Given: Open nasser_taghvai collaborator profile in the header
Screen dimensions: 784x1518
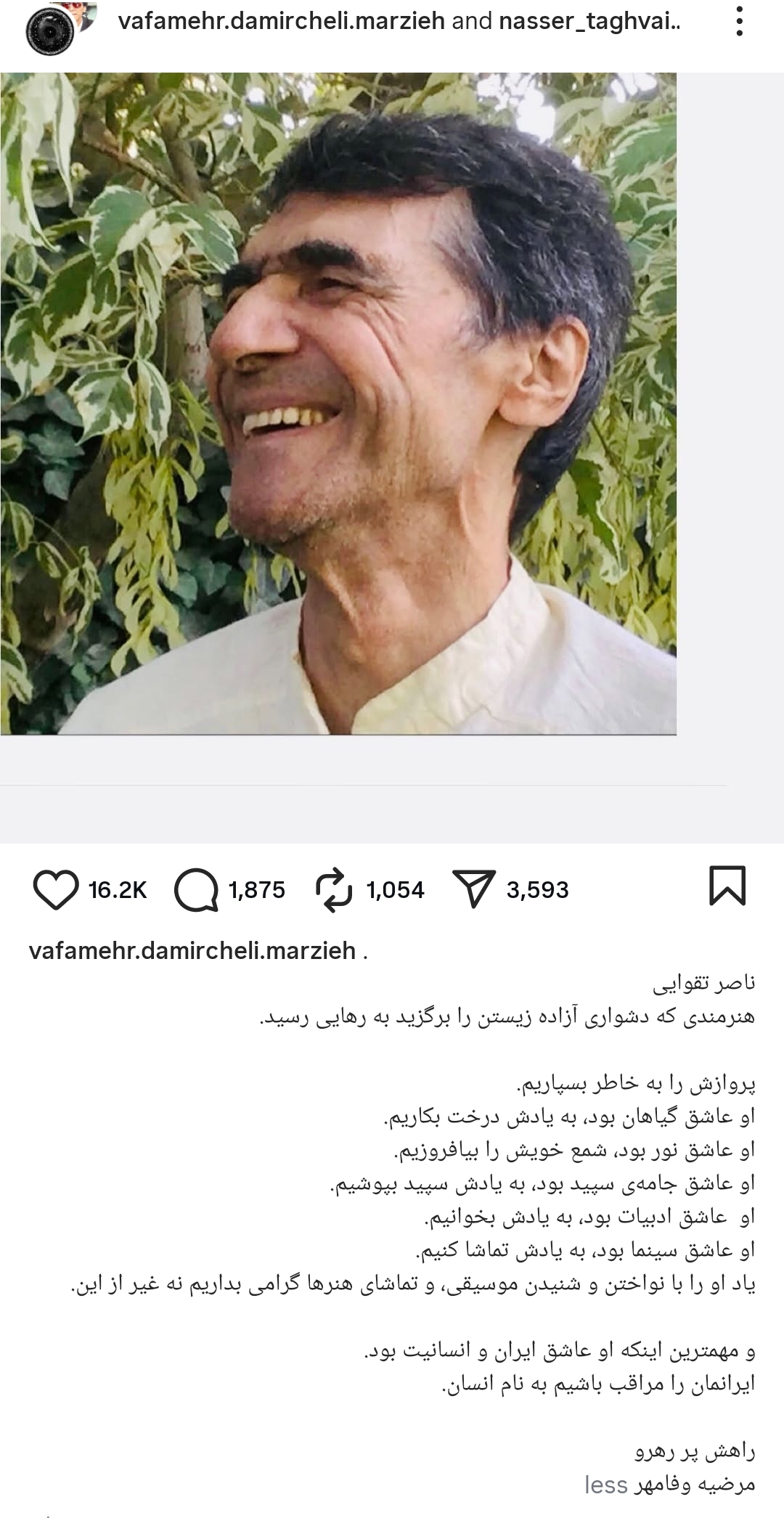Looking at the screenshot, I should tap(589, 22).
